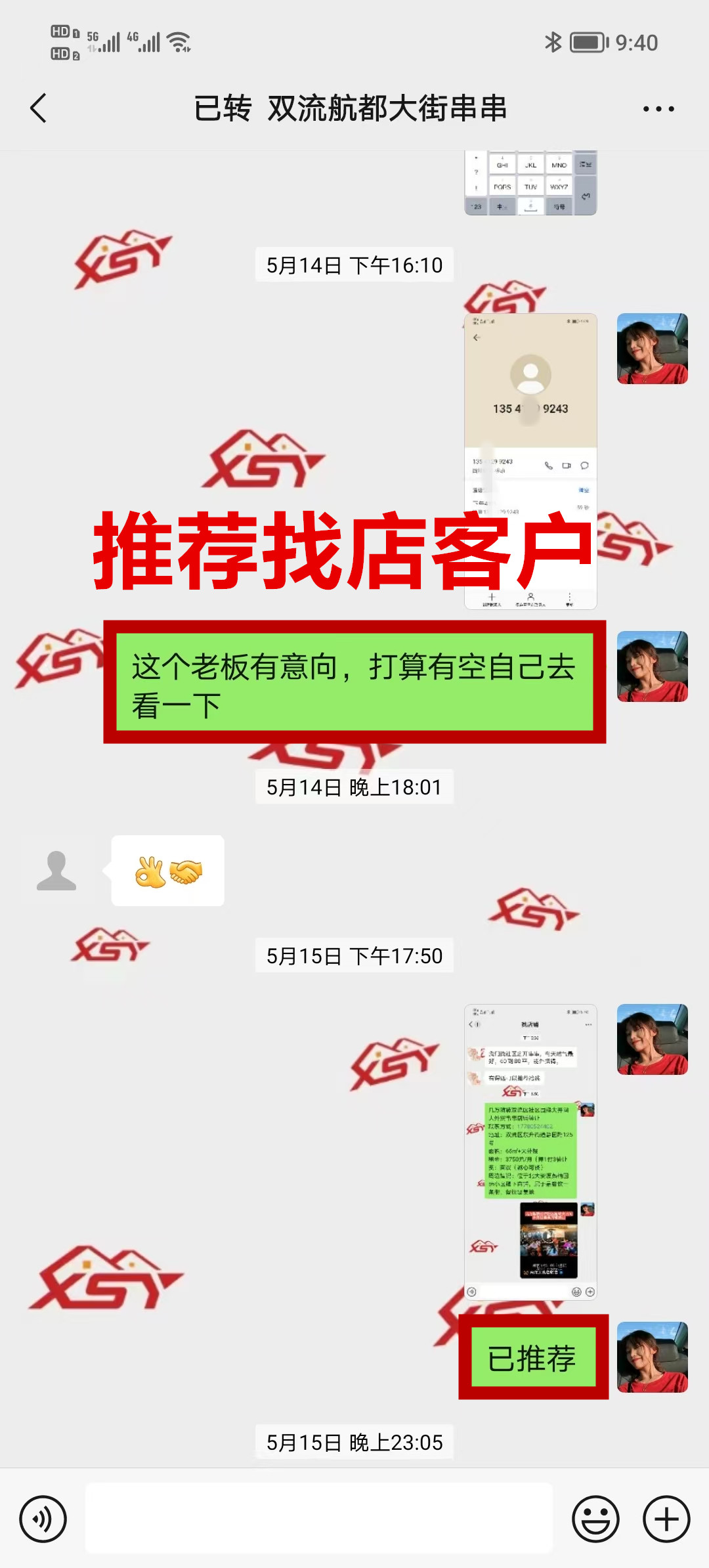Screen dimensions: 709x1568
Task: Open the gray avatar beside the OK handshake message
Action: 56,871
